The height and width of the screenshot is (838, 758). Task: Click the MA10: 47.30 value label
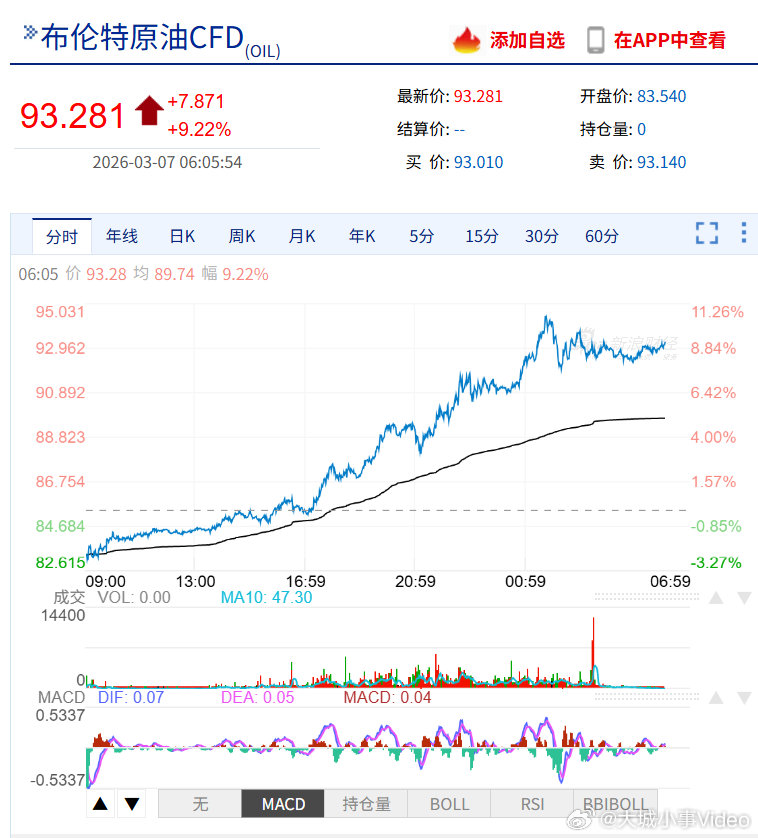pyautogui.click(x=262, y=597)
